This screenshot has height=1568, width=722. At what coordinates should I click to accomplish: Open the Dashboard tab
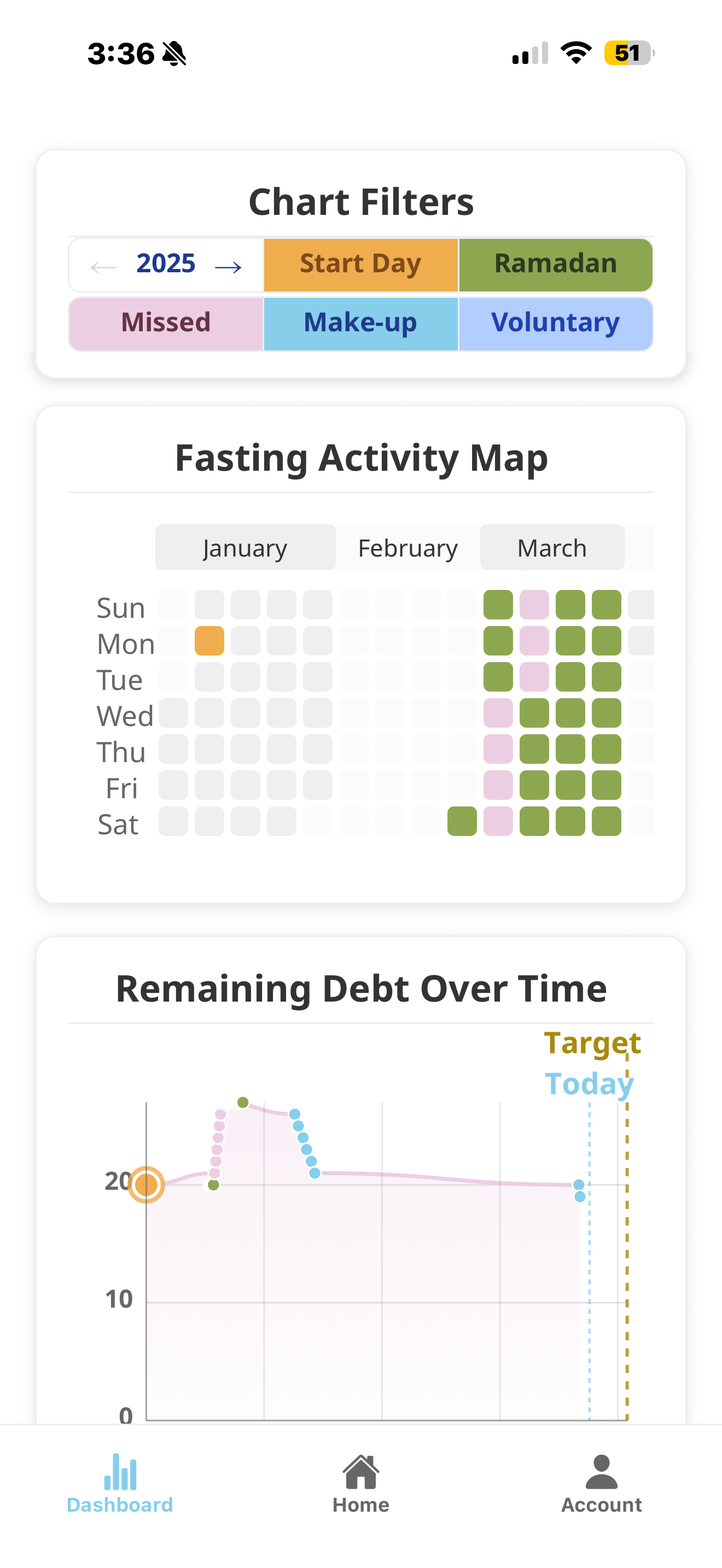pyautogui.click(x=120, y=1483)
